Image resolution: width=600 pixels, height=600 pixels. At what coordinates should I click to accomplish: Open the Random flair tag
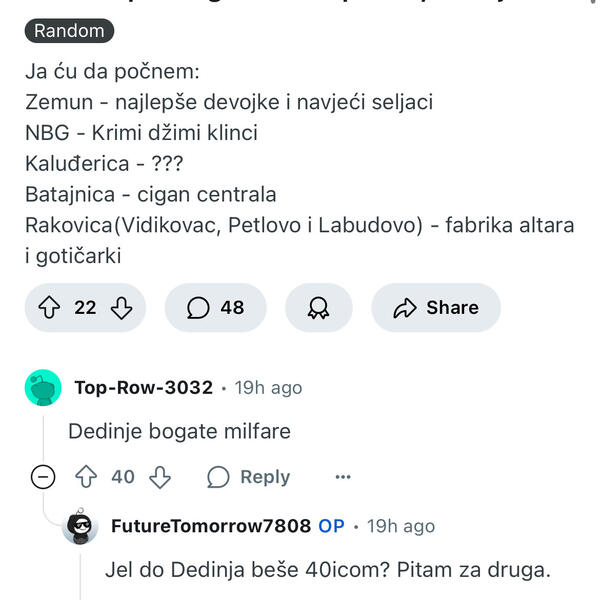tap(69, 30)
